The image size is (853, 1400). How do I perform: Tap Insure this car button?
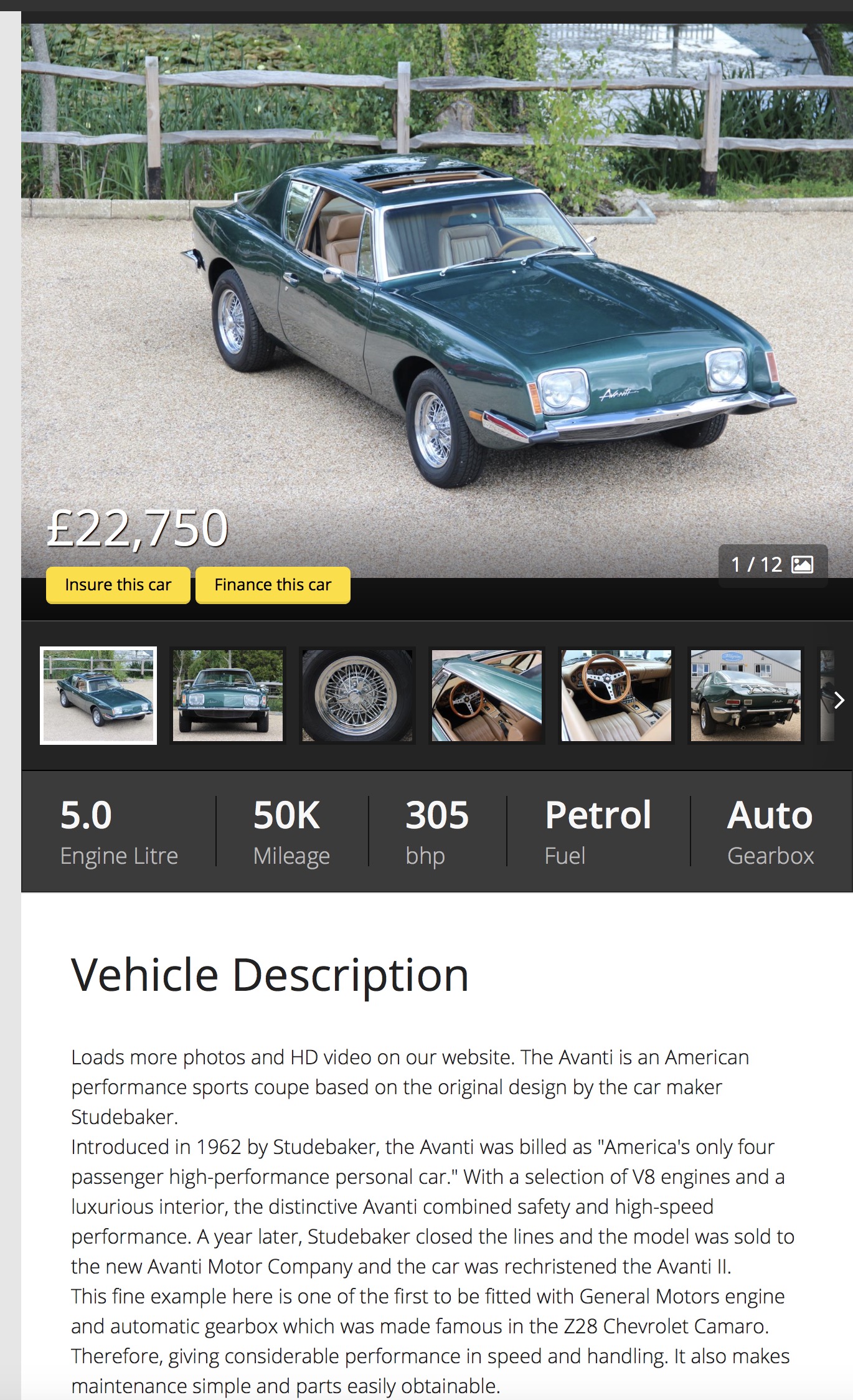[x=118, y=585]
